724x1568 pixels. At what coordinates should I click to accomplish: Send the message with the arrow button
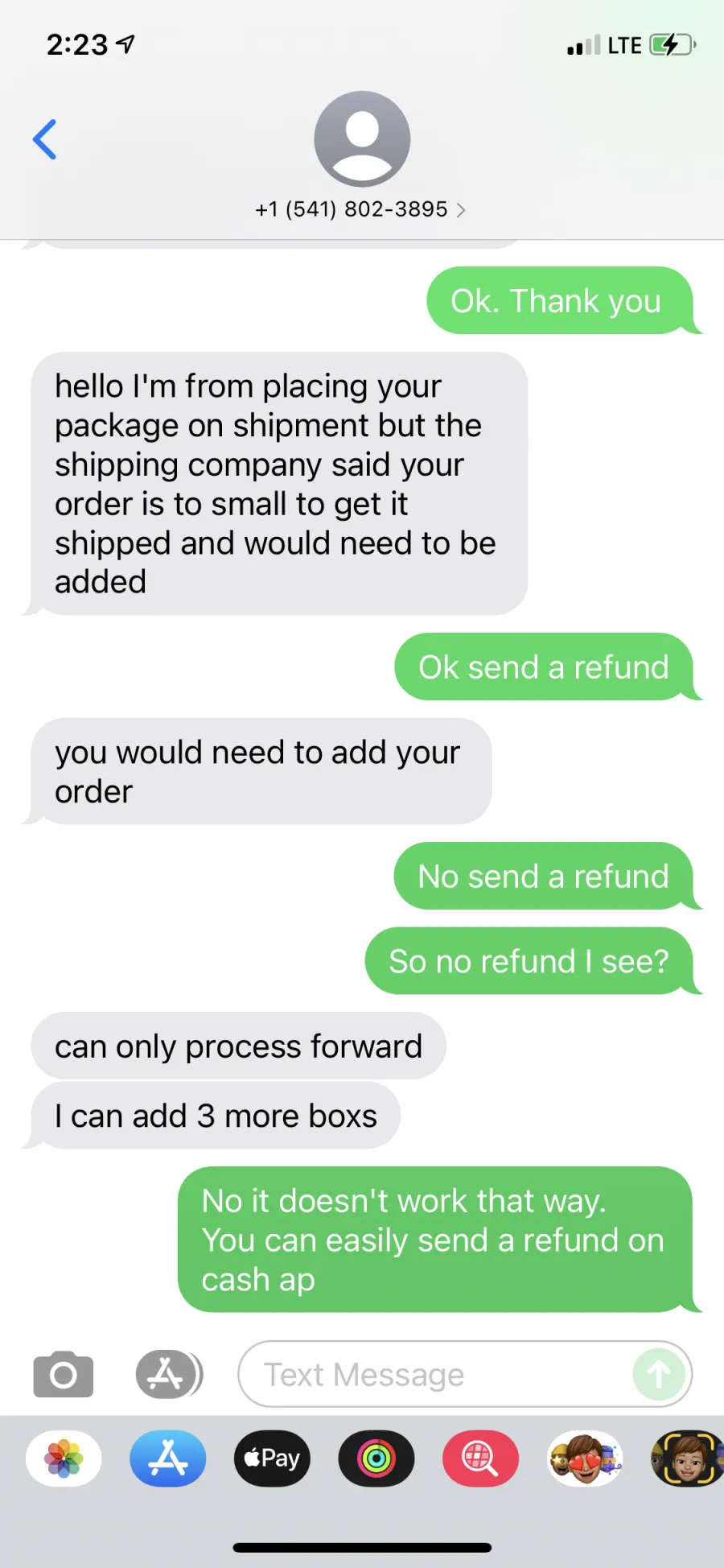point(659,1374)
